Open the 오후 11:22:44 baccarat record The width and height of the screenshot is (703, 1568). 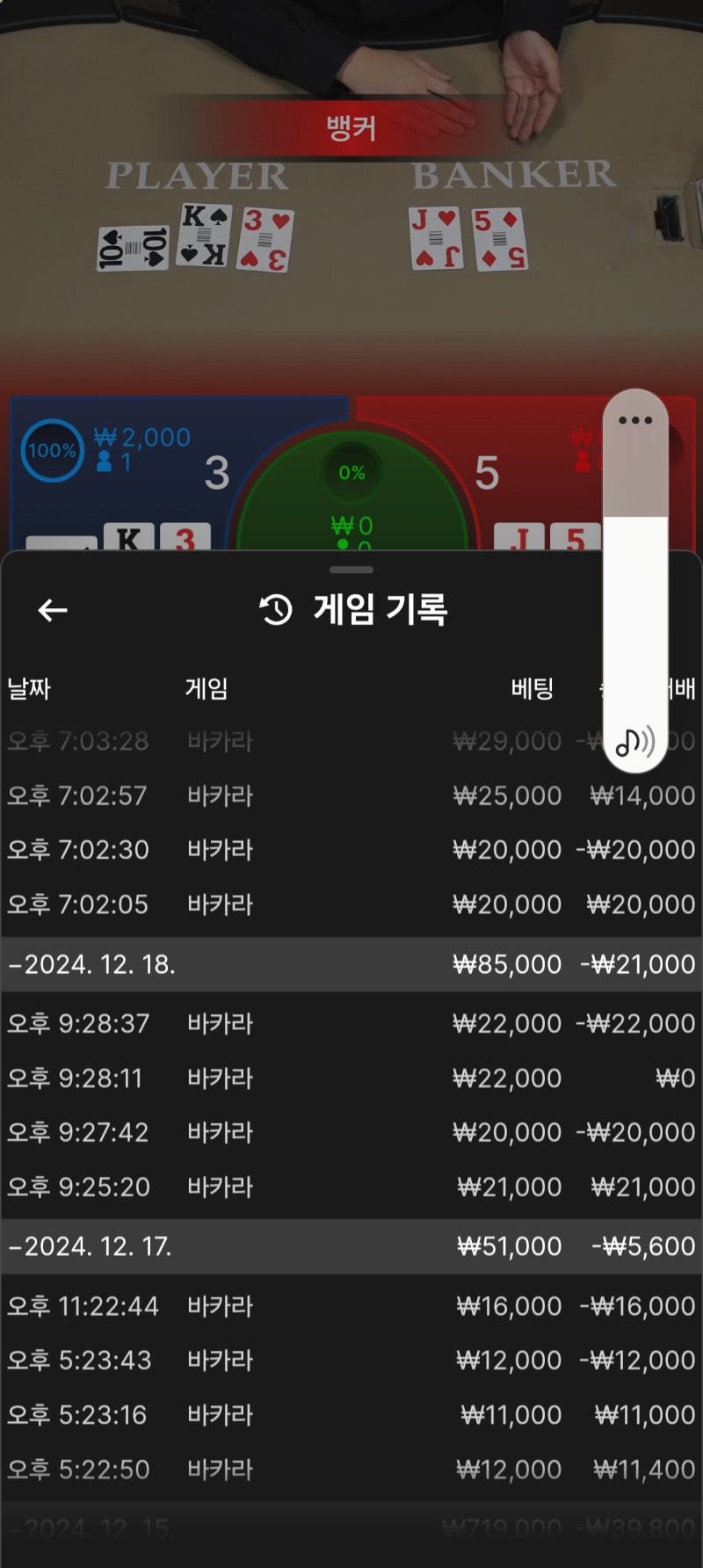point(351,1306)
